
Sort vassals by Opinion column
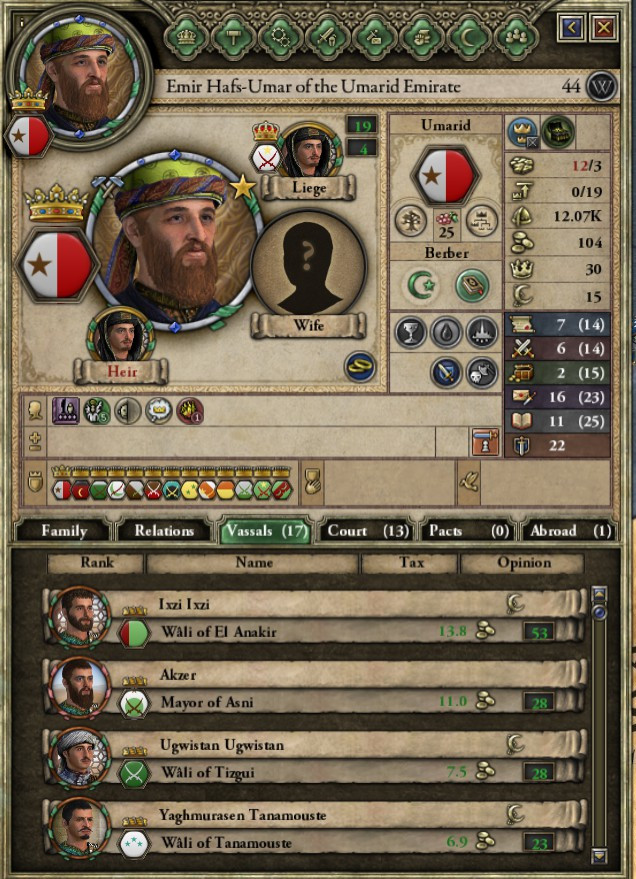[x=525, y=562]
